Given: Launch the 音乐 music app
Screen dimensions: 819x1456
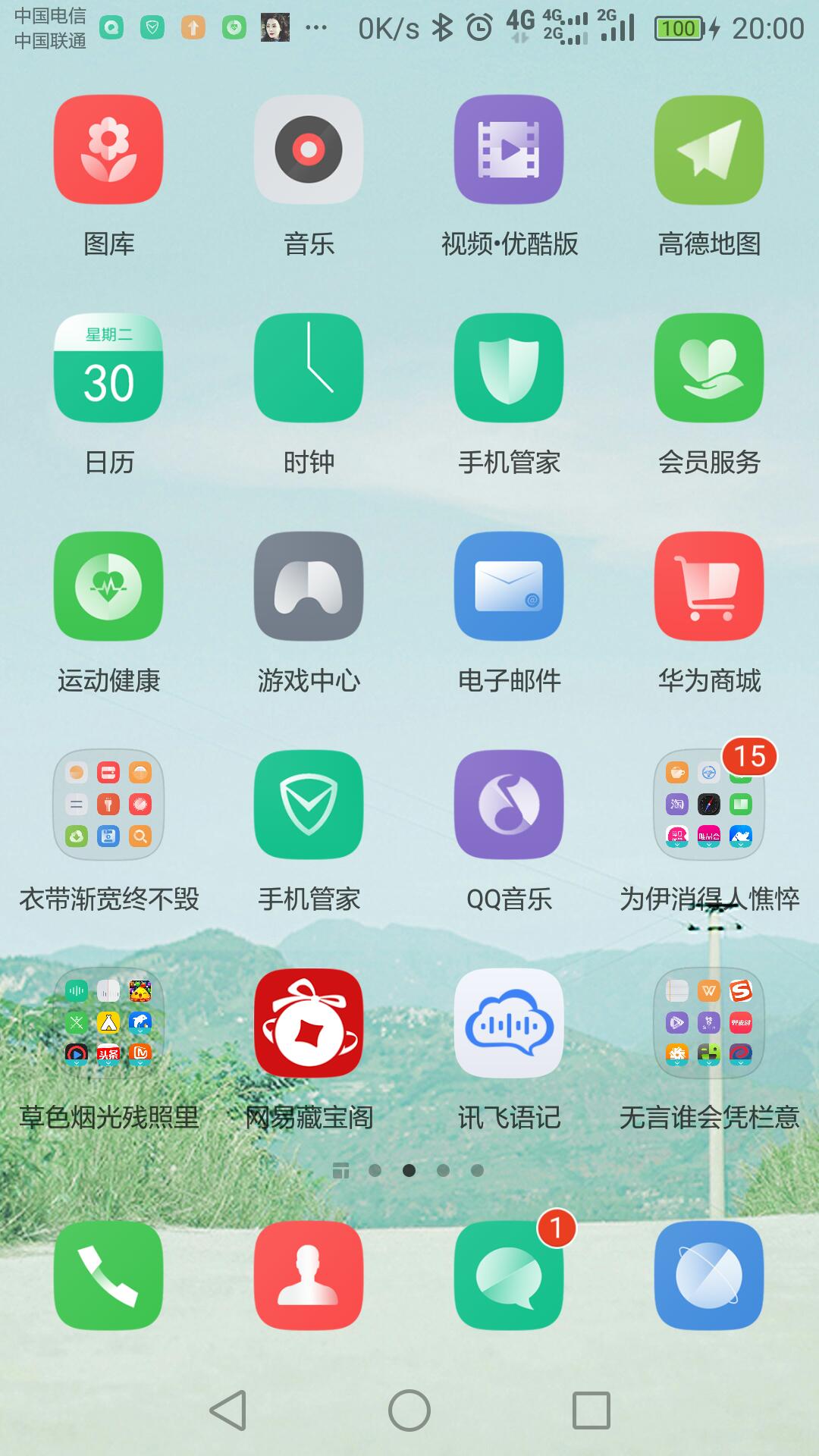Looking at the screenshot, I should click(x=309, y=149).
